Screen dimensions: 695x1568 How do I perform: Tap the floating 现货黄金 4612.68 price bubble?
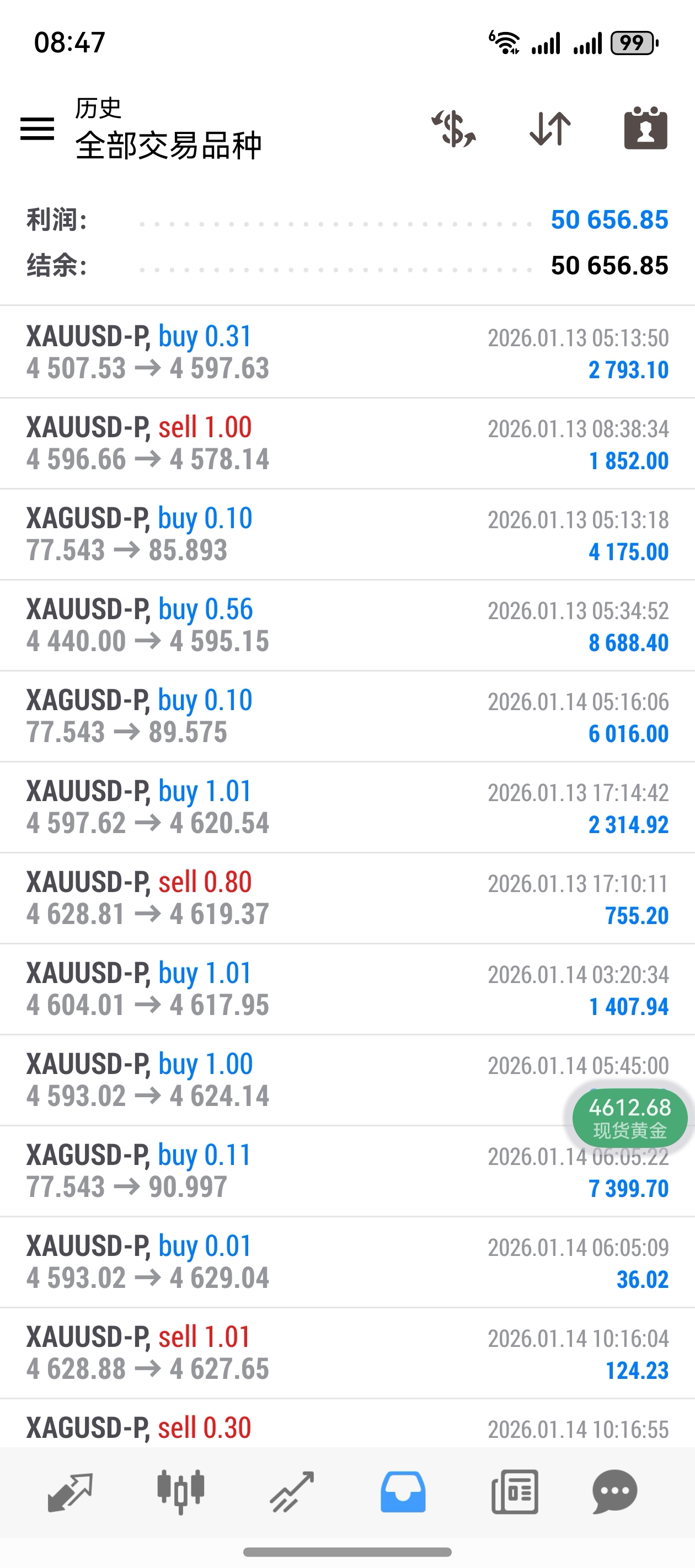coord(630,1118)
